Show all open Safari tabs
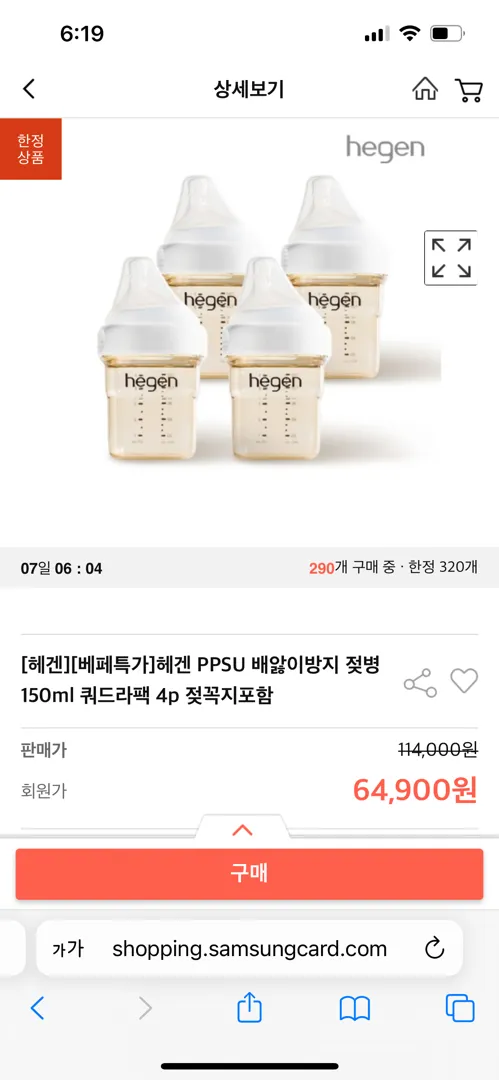This screenshot has height=1080, width=499. [x=460, y=1008]
